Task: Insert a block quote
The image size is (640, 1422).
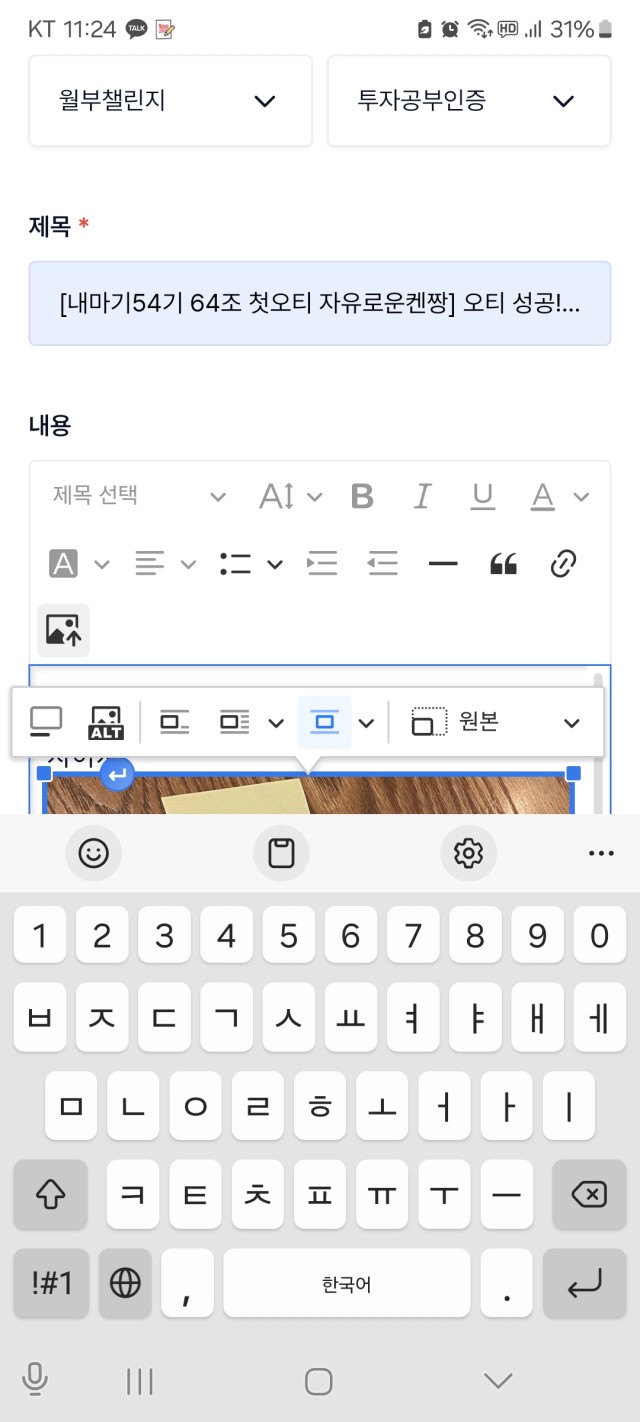Action: [503, 564]
